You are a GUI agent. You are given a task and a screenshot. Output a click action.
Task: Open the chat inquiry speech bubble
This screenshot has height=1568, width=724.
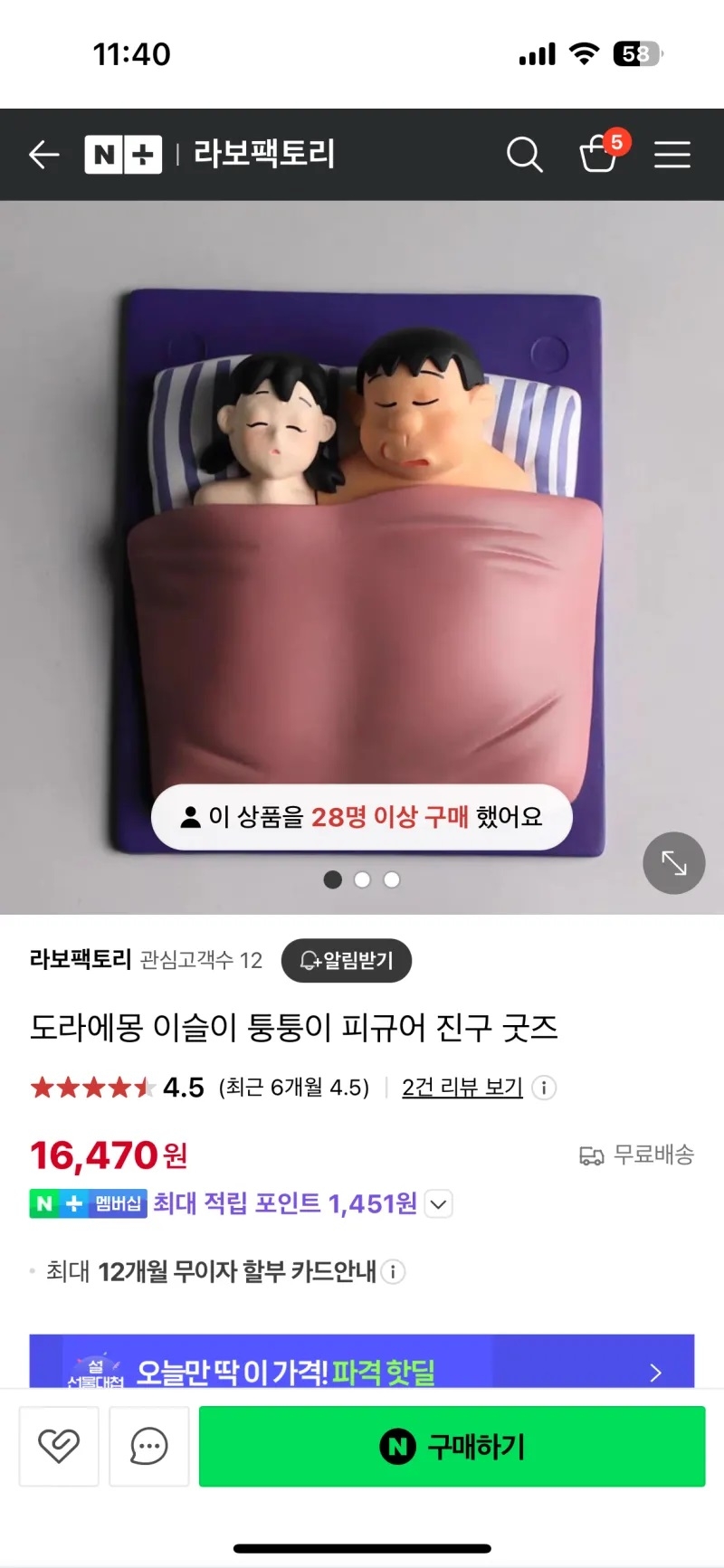(x=149, y=1446)
